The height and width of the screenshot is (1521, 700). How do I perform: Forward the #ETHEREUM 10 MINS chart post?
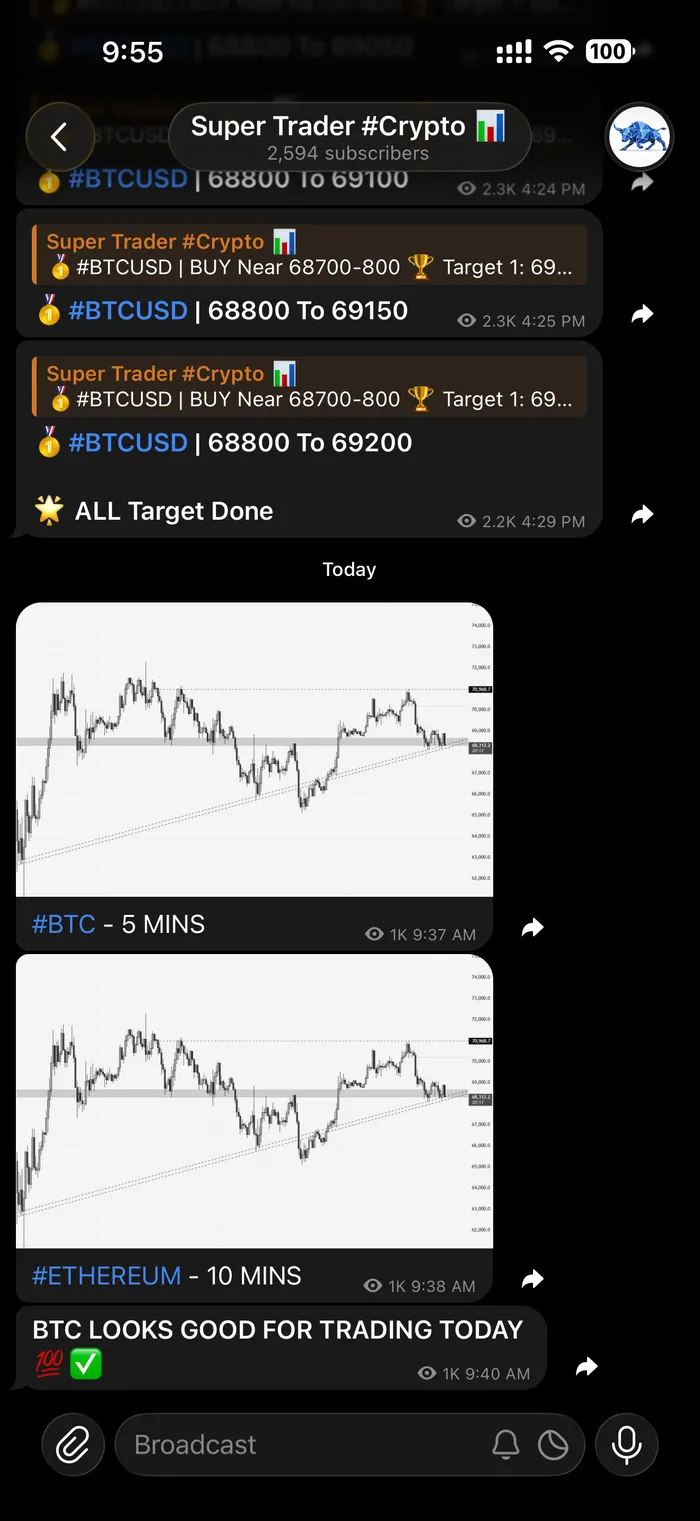[x=533, y=1279]
